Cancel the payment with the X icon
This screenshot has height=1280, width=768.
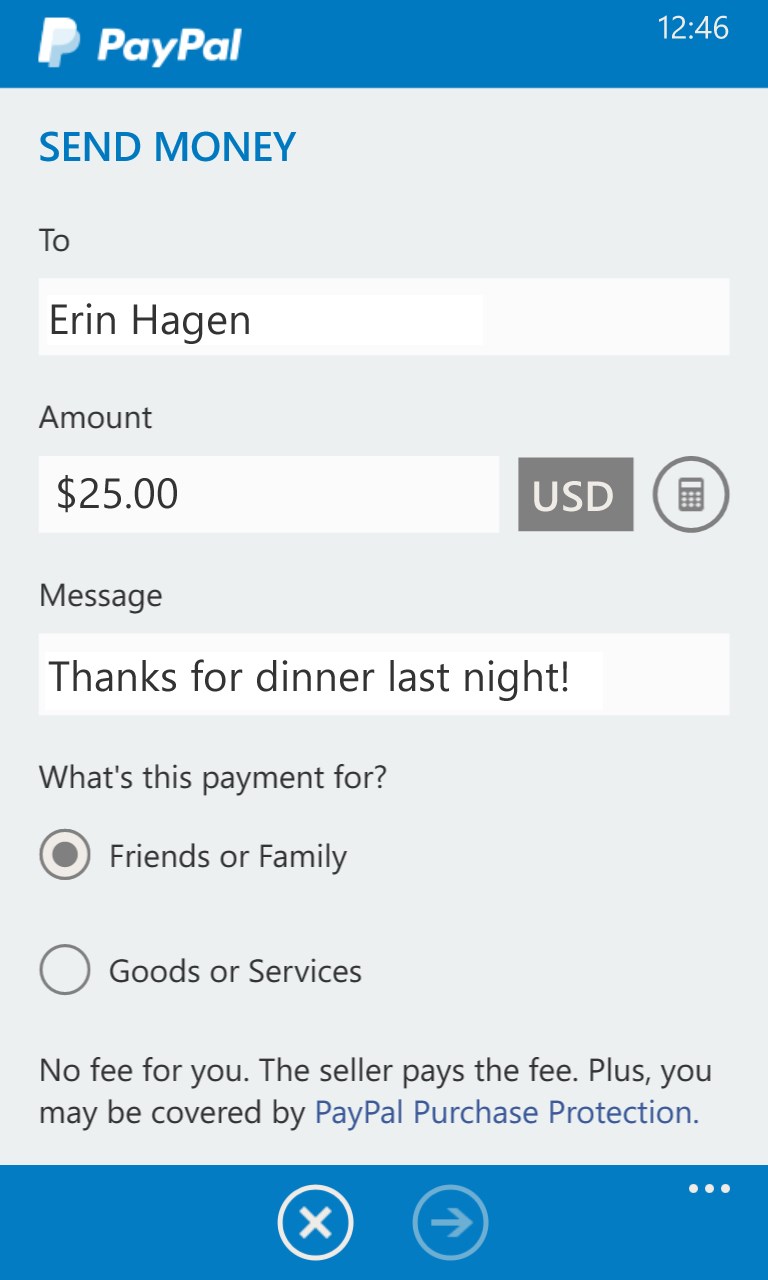[x=315, y=1221]
